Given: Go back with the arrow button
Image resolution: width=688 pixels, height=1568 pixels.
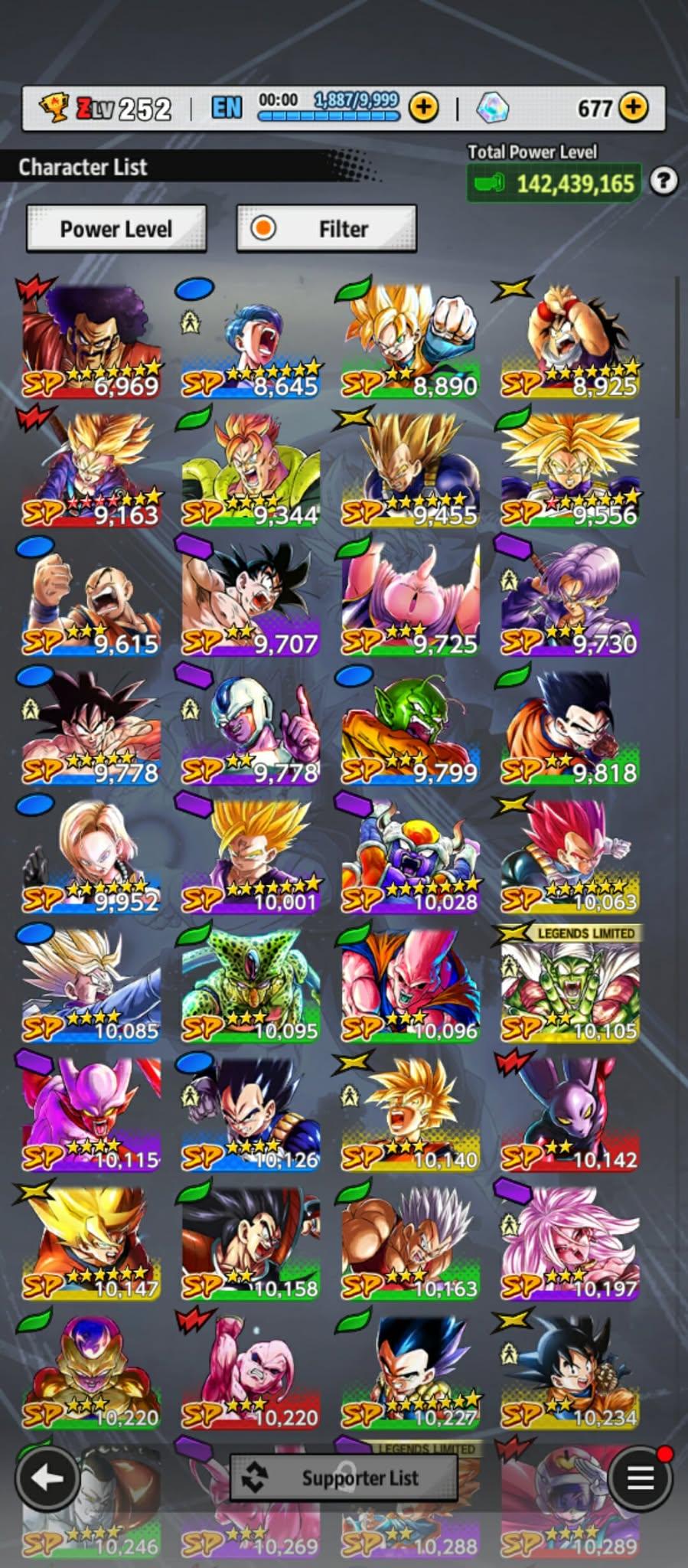Looking at the screenshot, I should tap(47, 1478).
